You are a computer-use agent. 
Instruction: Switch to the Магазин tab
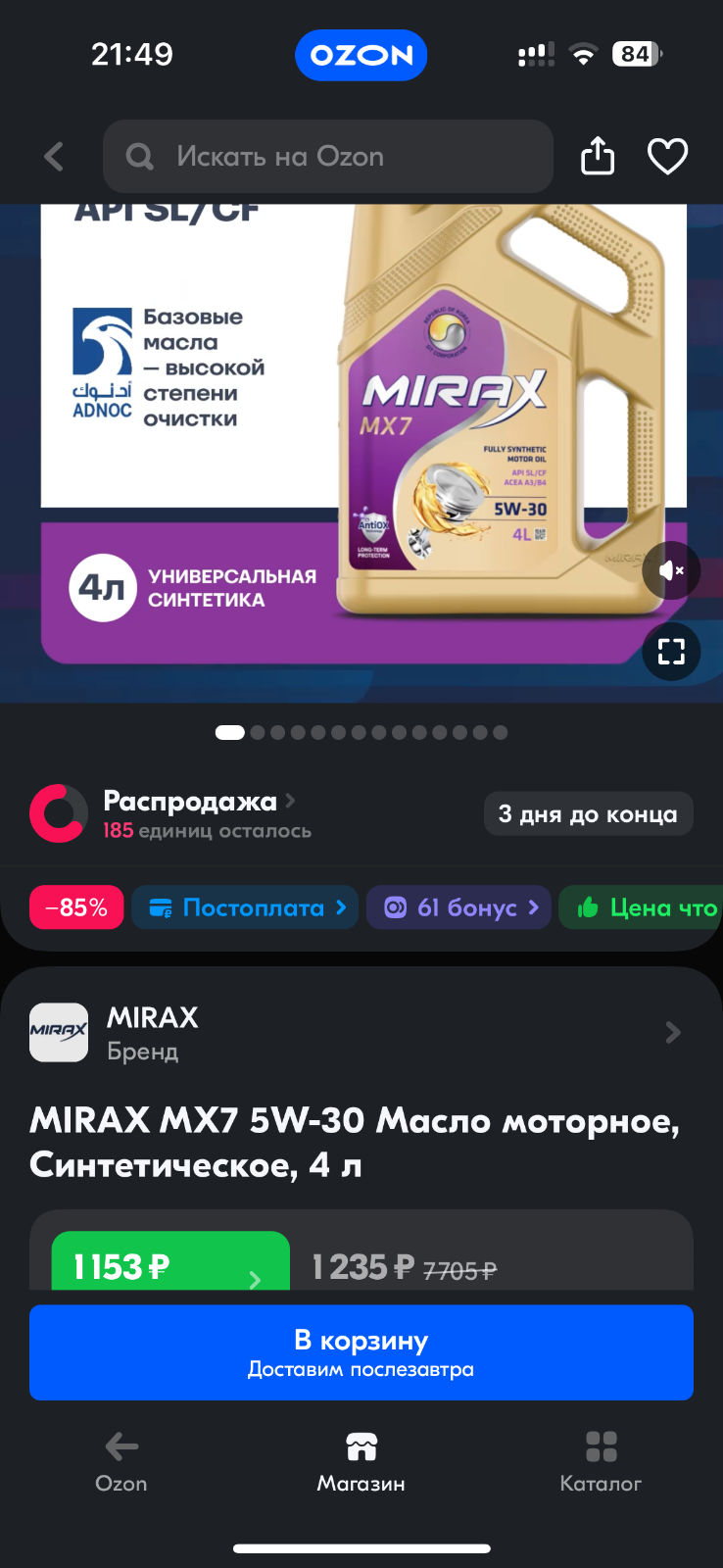click(361, 1462)
